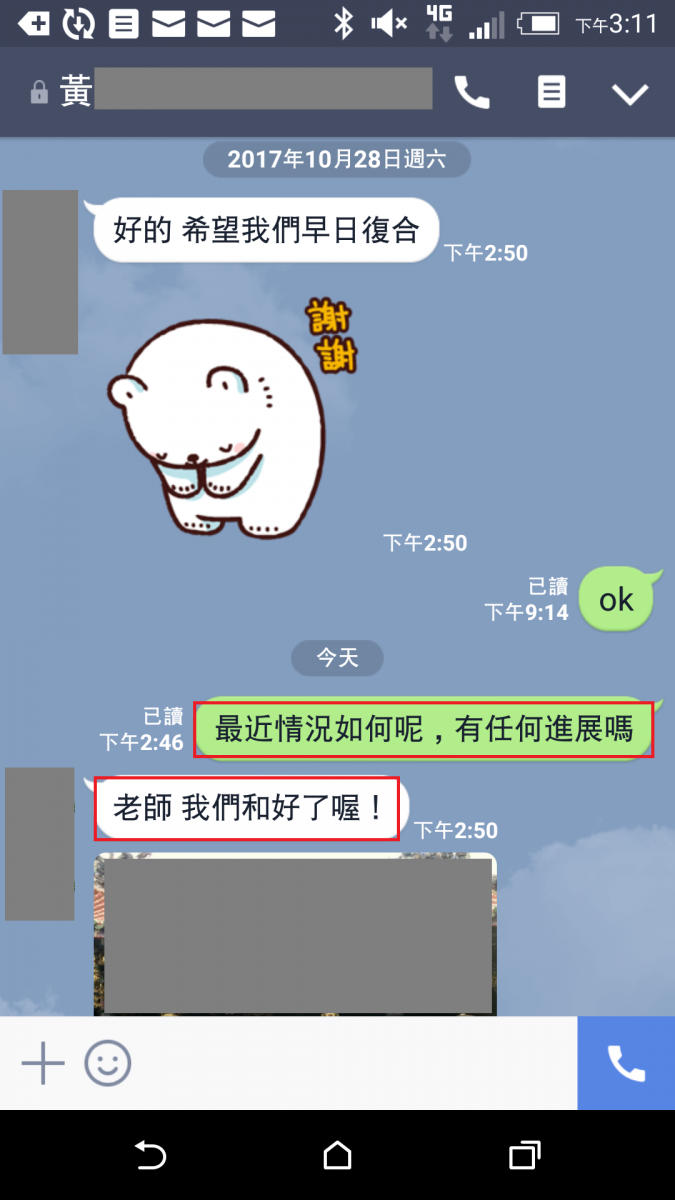675x1200 pixels.
Task: Open the notes icon in the header
Action: coord(551,93)
